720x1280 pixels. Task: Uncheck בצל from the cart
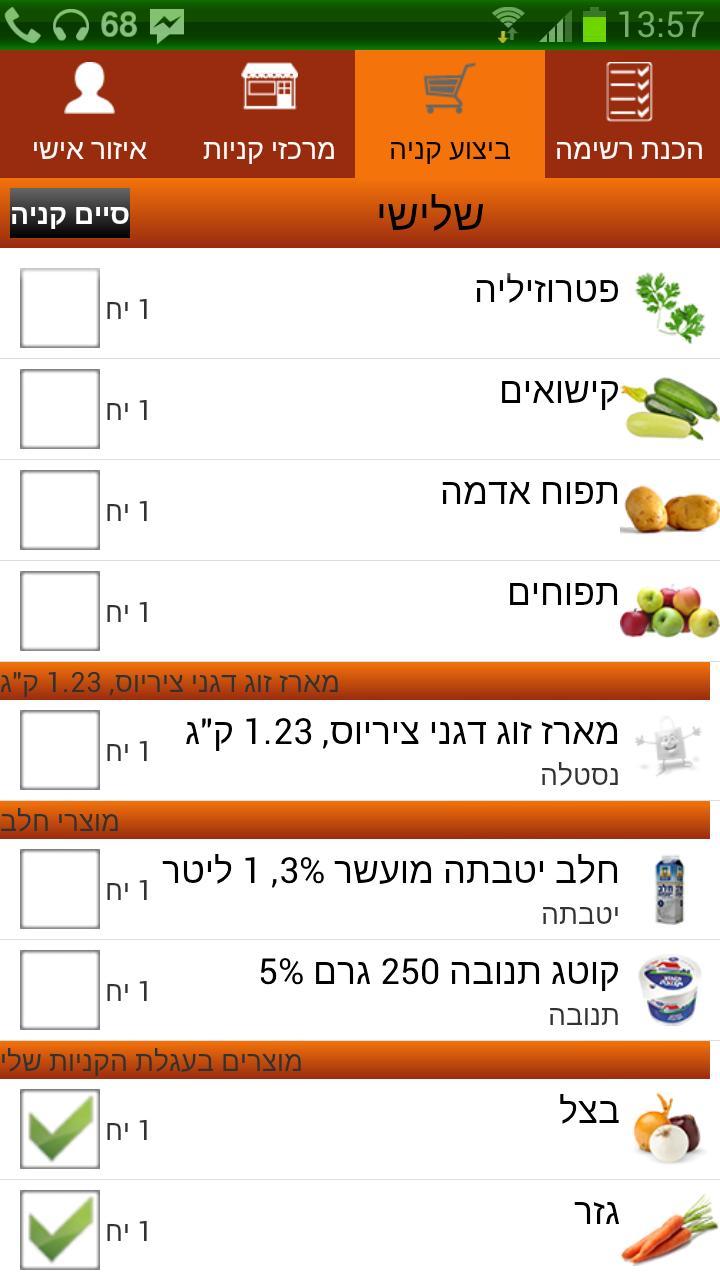click(x=60, y=1129)
